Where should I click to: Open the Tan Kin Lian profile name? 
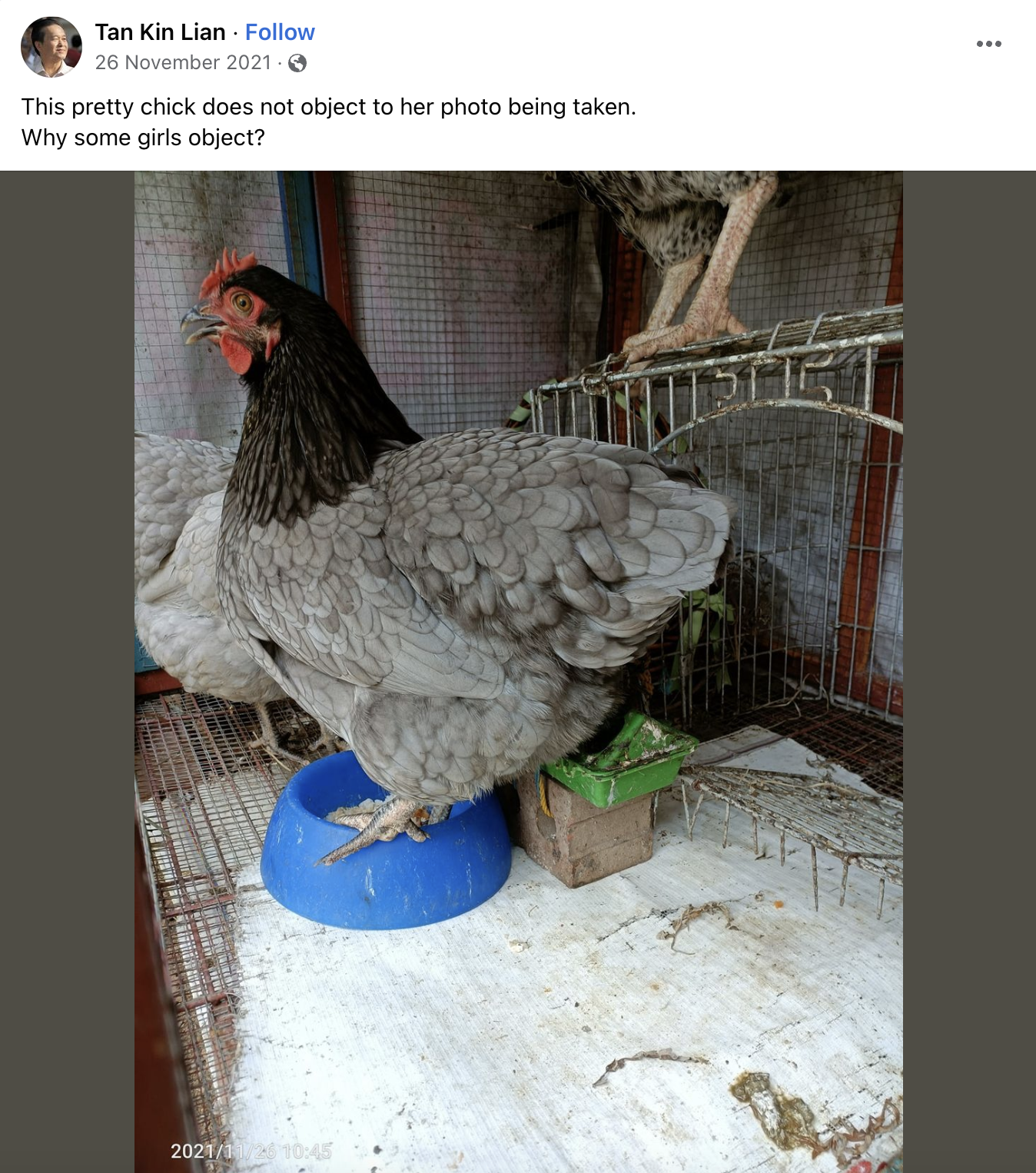(160, 32)
